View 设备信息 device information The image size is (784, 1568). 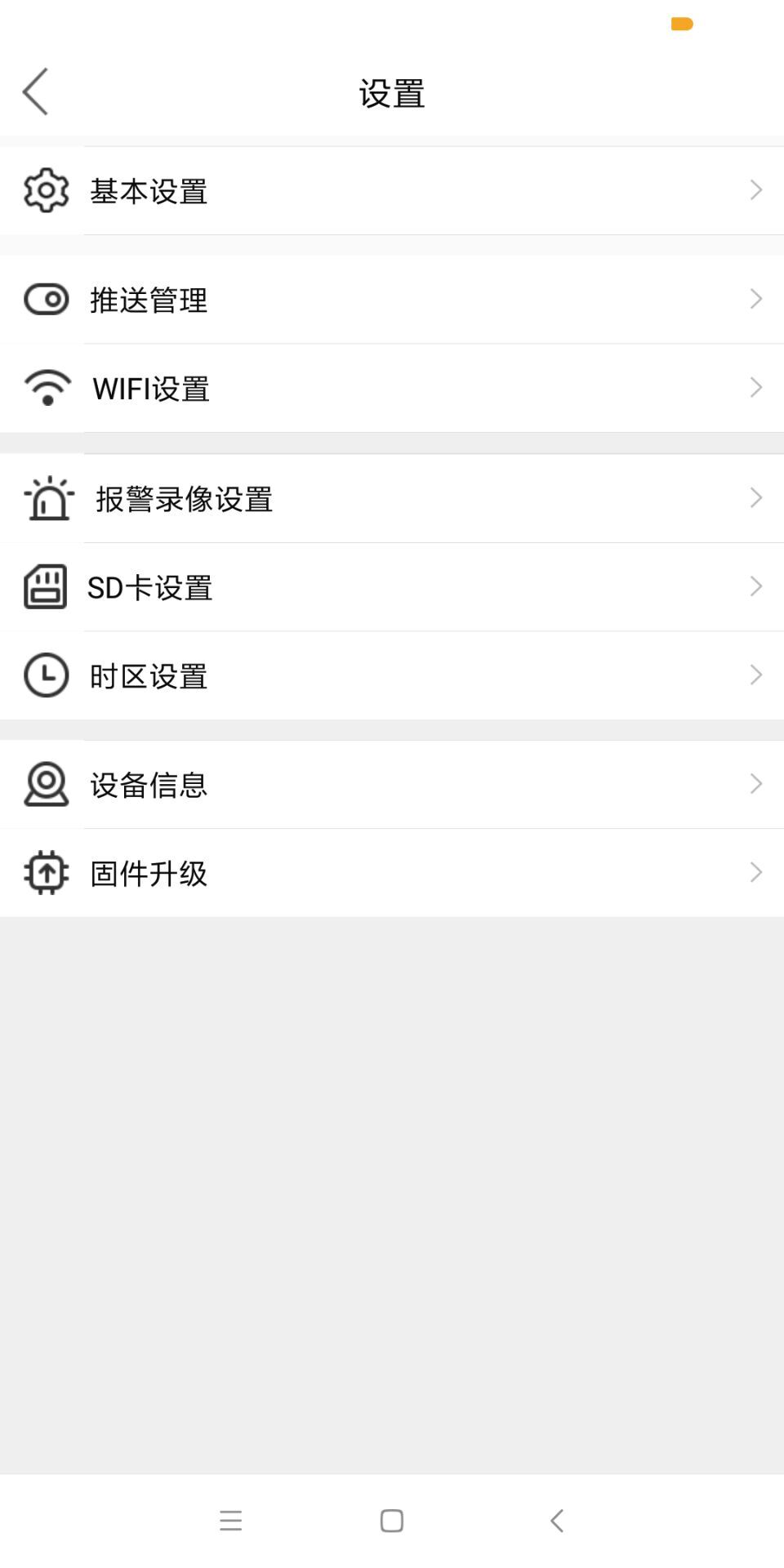[392, 784]
